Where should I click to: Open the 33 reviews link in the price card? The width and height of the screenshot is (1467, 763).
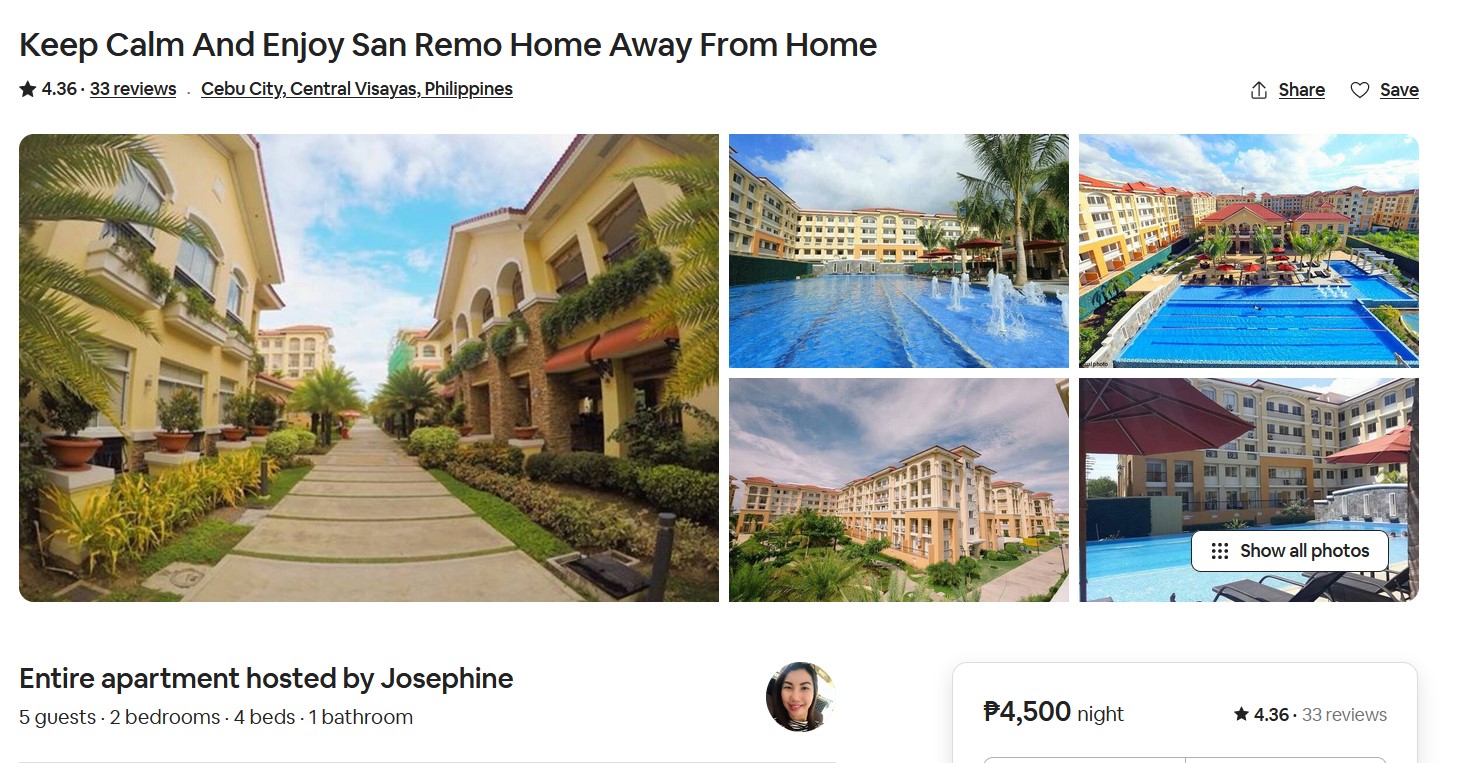pyautogui.click(x=1343, y=715)
